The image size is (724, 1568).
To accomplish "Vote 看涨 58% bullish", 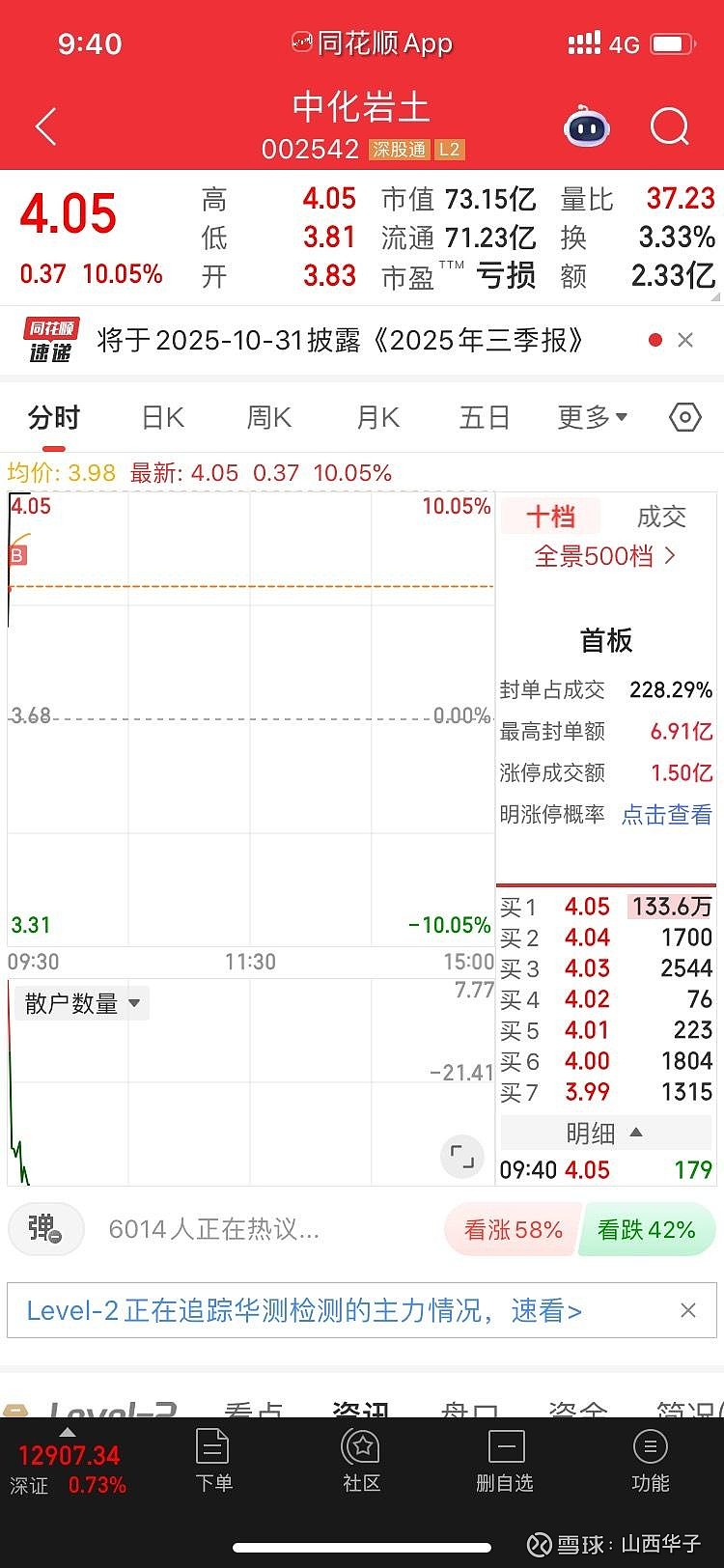I will pyautogui.click(x=513, y=1229).
